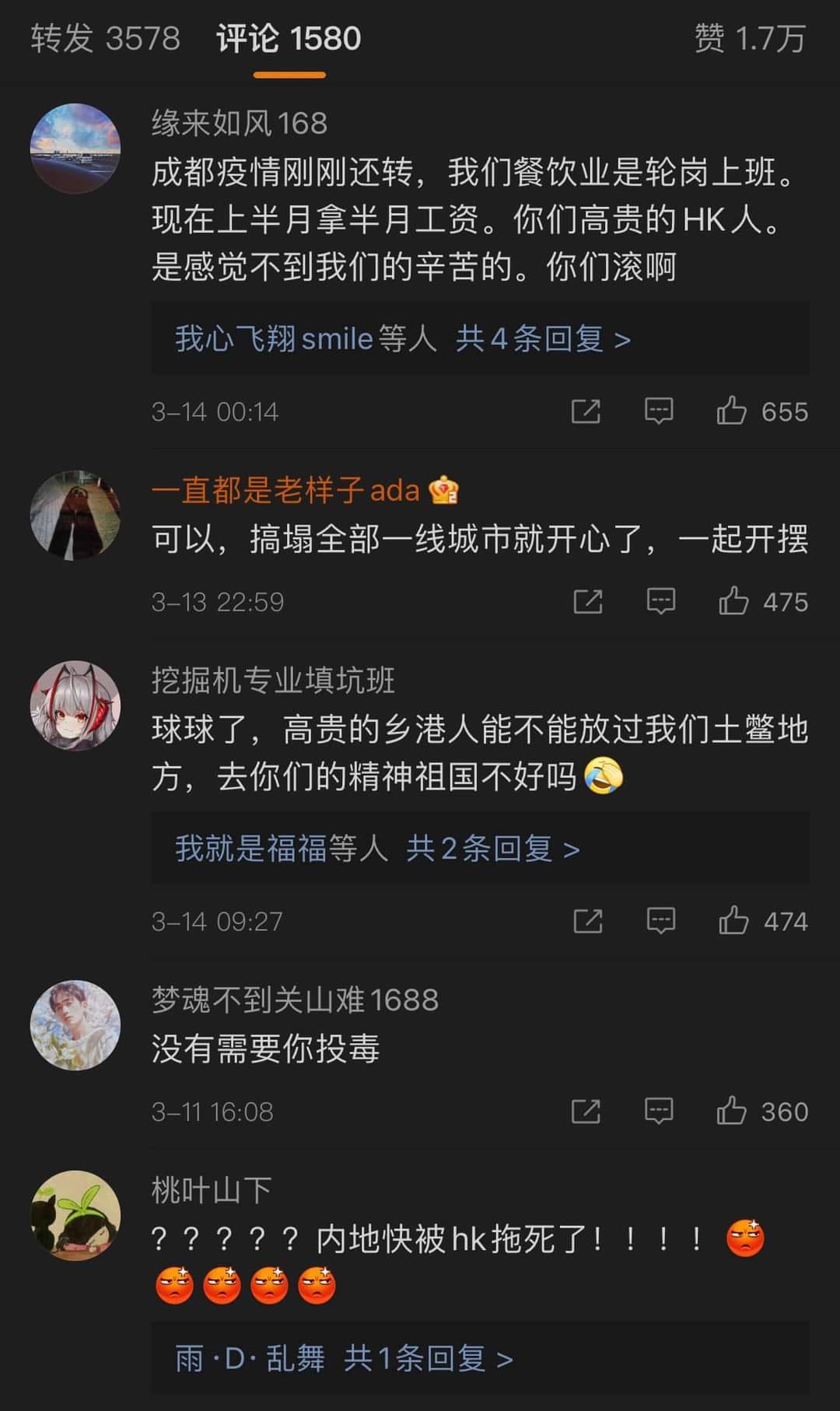The width and height of the screenshot is (840, 1411).
Task: Share 缘来如风168's comment
Action: 586,411
